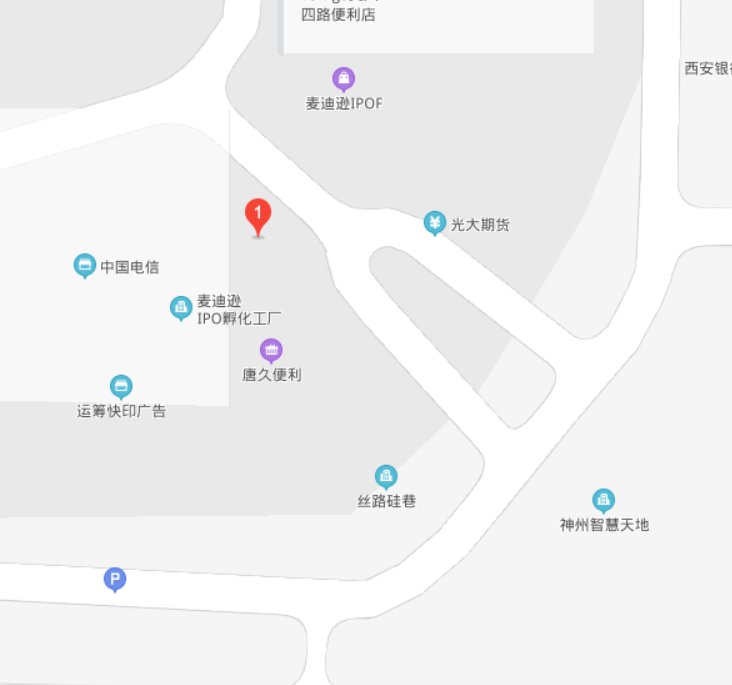The height and width of the screenshot is (685, 732).
Task: Open the 光大期货 finance marker
Action: pos(434,223)
